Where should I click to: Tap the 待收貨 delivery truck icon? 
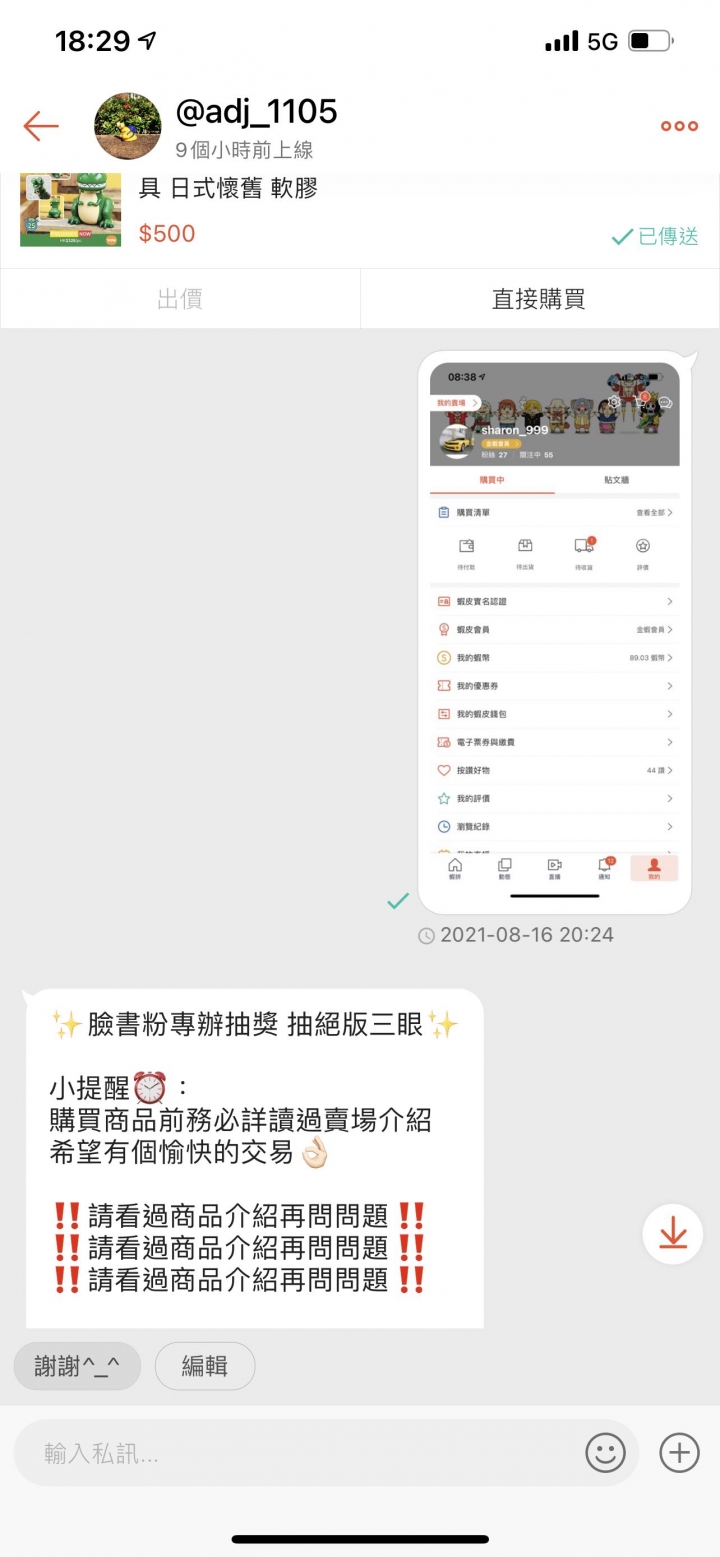[x=580, y=547]
